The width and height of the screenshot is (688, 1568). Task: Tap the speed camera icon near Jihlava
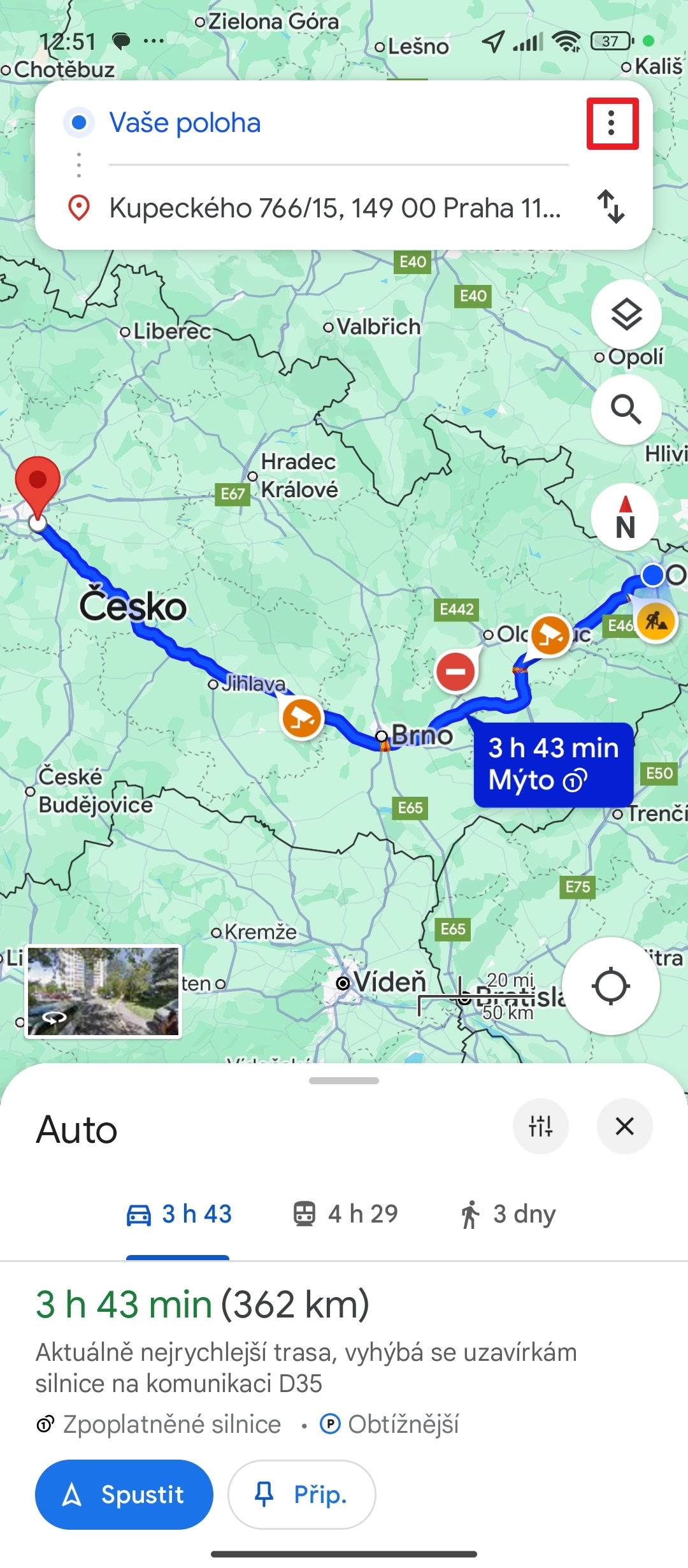(x=302, y=718)
